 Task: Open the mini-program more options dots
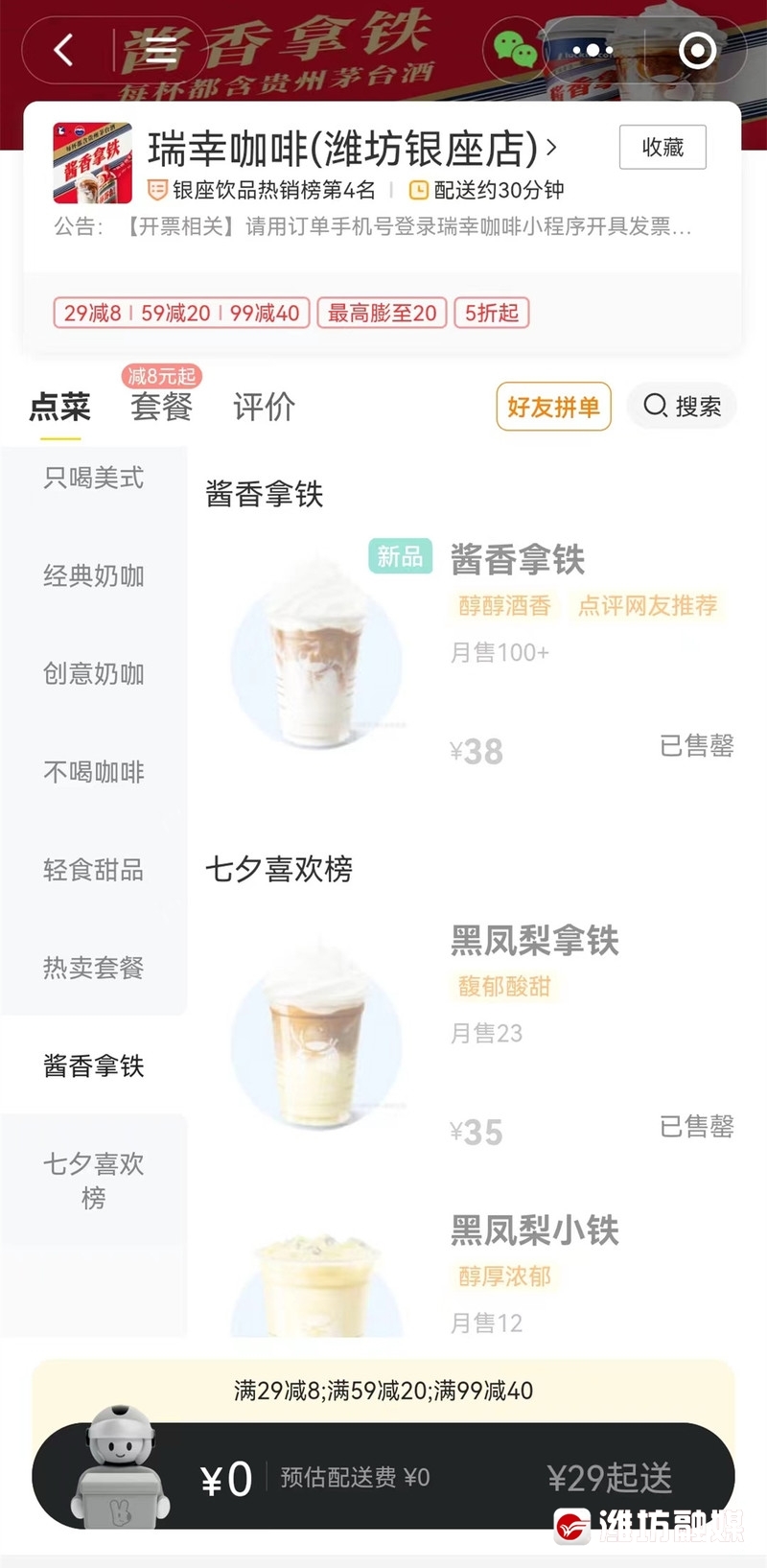[592, 49]
